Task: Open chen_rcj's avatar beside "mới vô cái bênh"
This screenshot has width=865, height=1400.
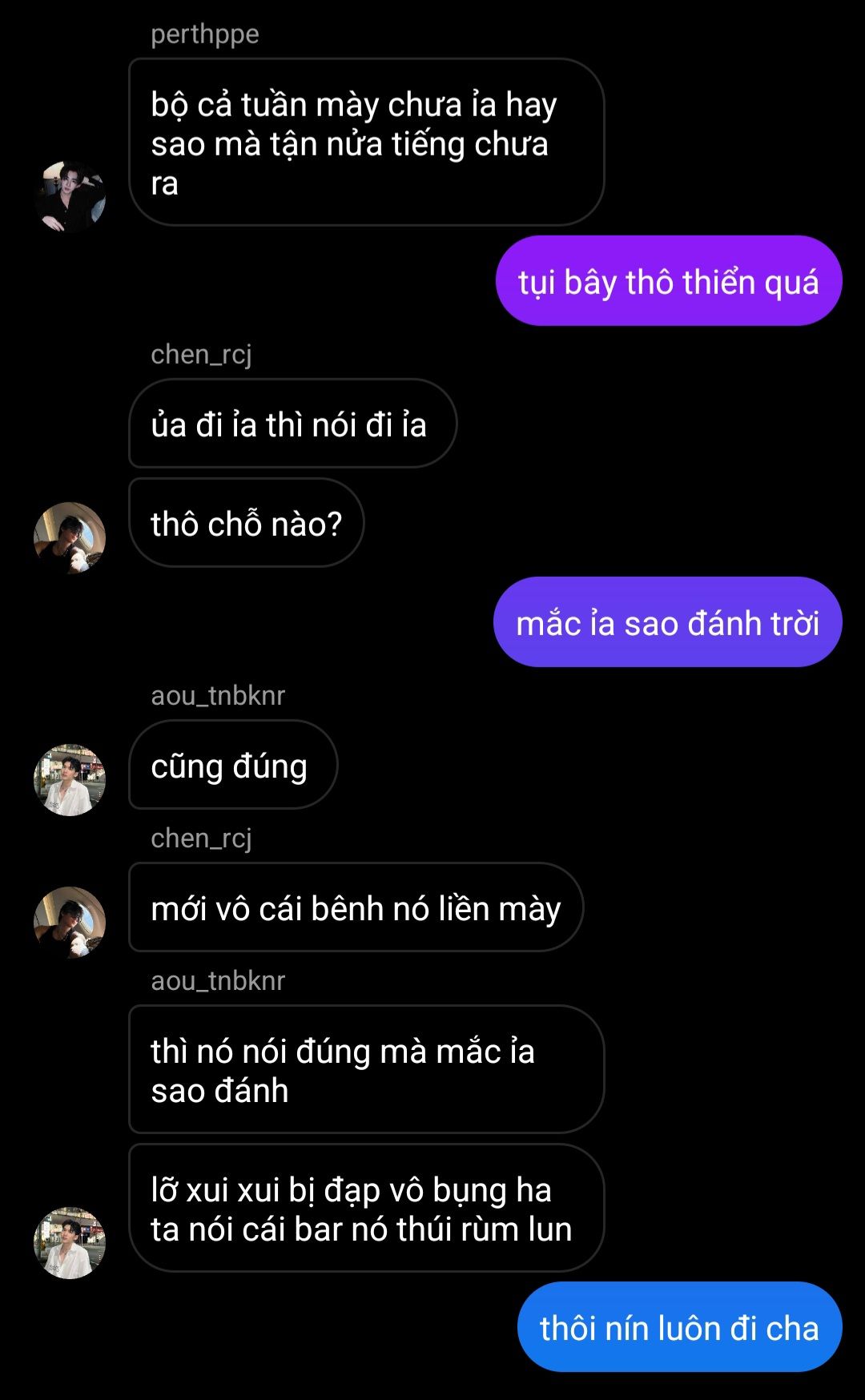Action: (70, 922)
